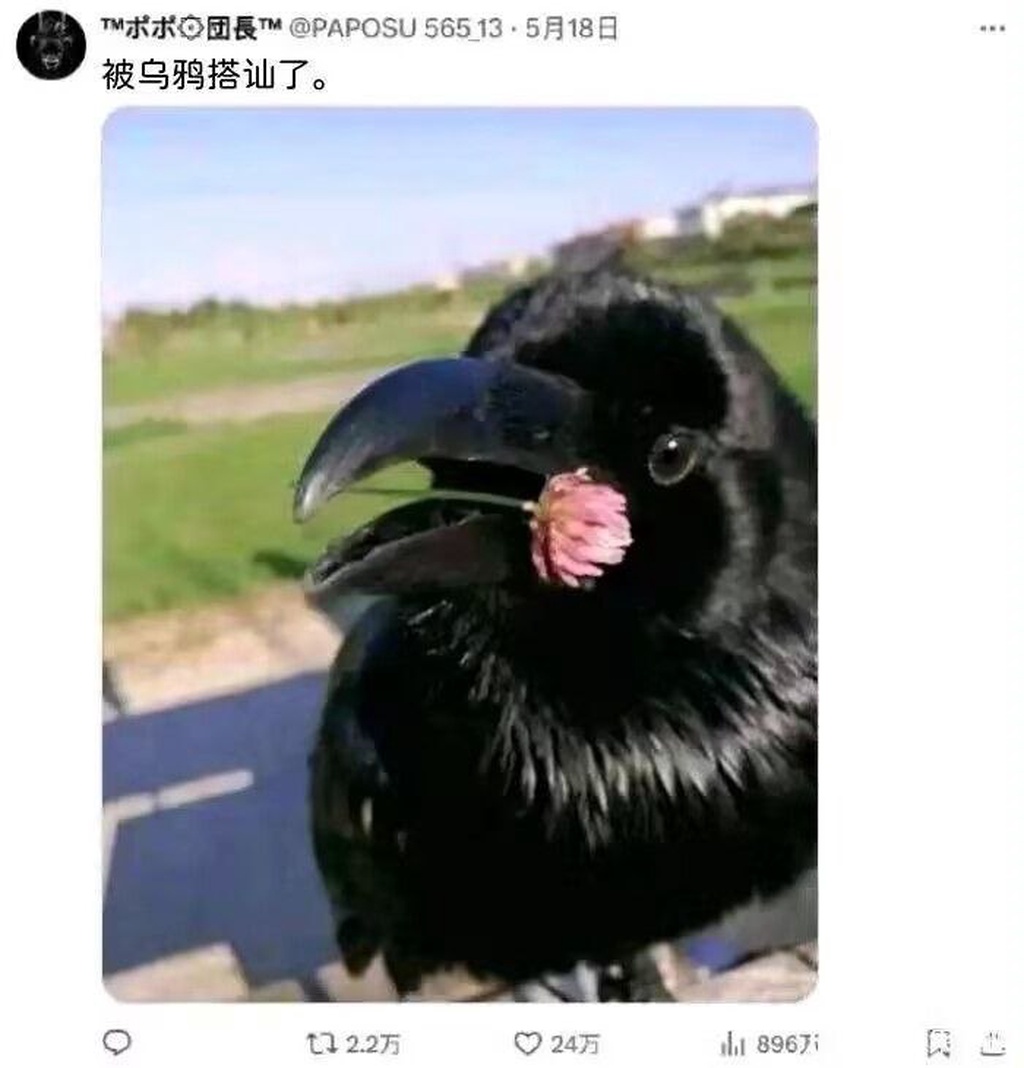Screen dimensions: 1024x1068
Task: Reply to the crow post
Action: click(x=117, y=1042)
